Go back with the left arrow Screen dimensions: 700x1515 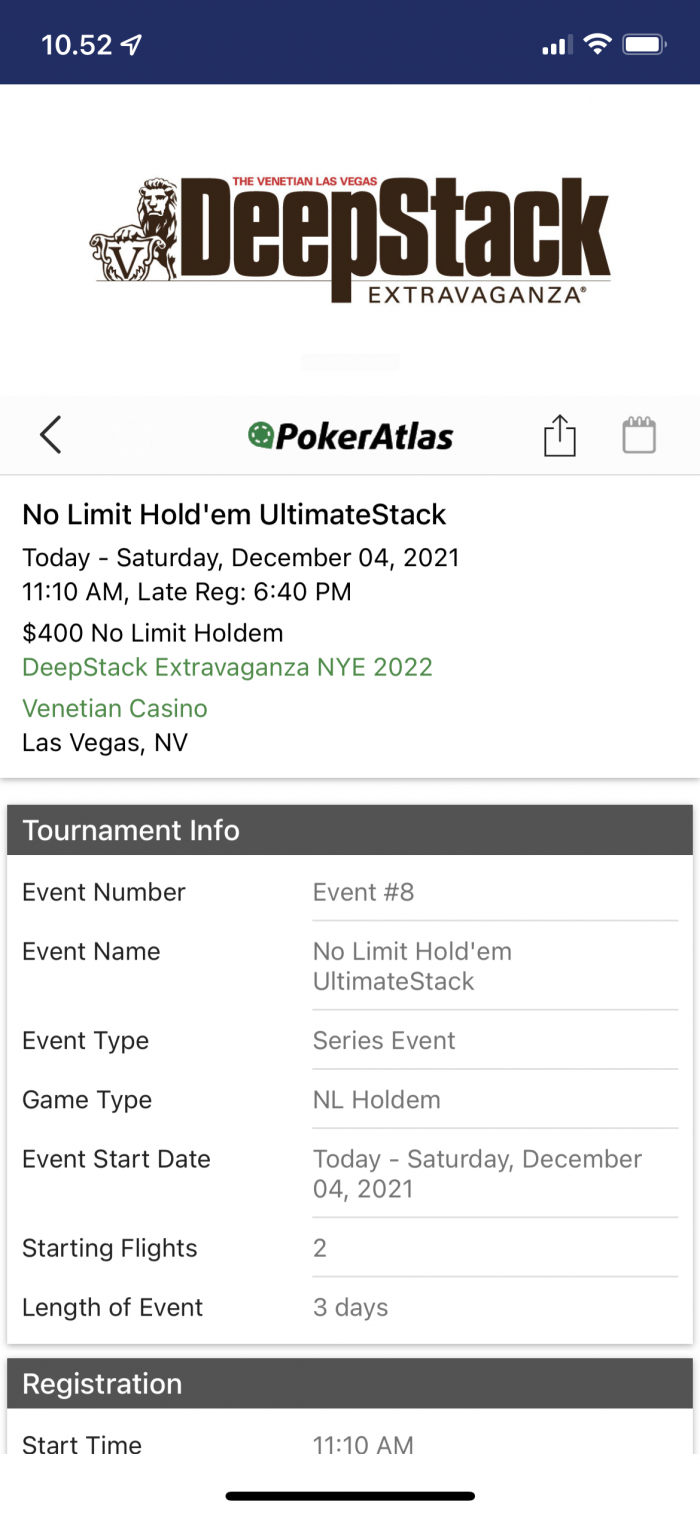[x=50, y=435]
